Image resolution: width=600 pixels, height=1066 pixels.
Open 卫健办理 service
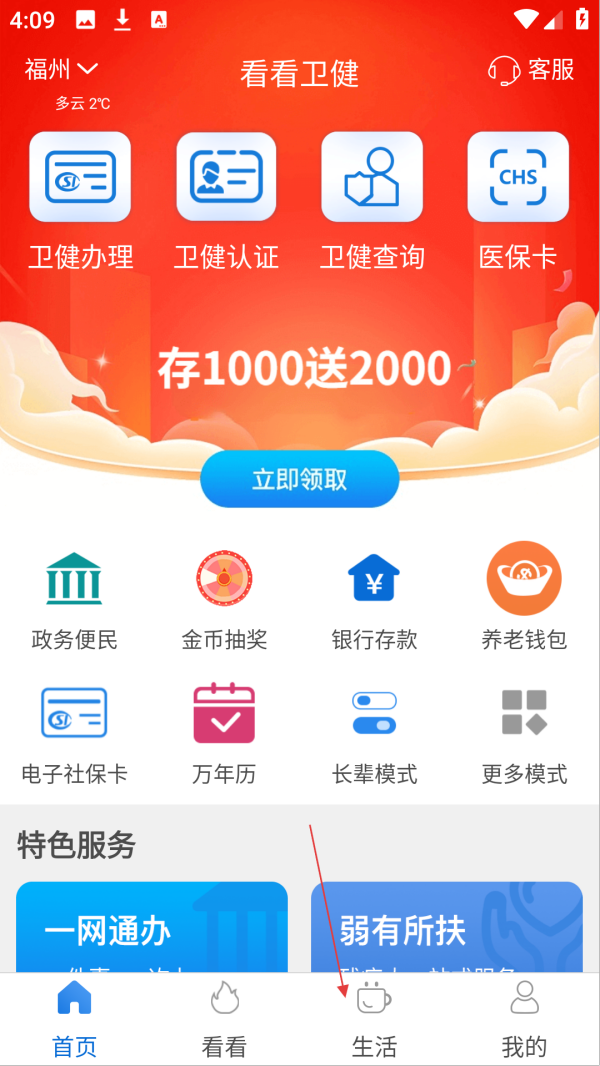[x=80, y=200]
